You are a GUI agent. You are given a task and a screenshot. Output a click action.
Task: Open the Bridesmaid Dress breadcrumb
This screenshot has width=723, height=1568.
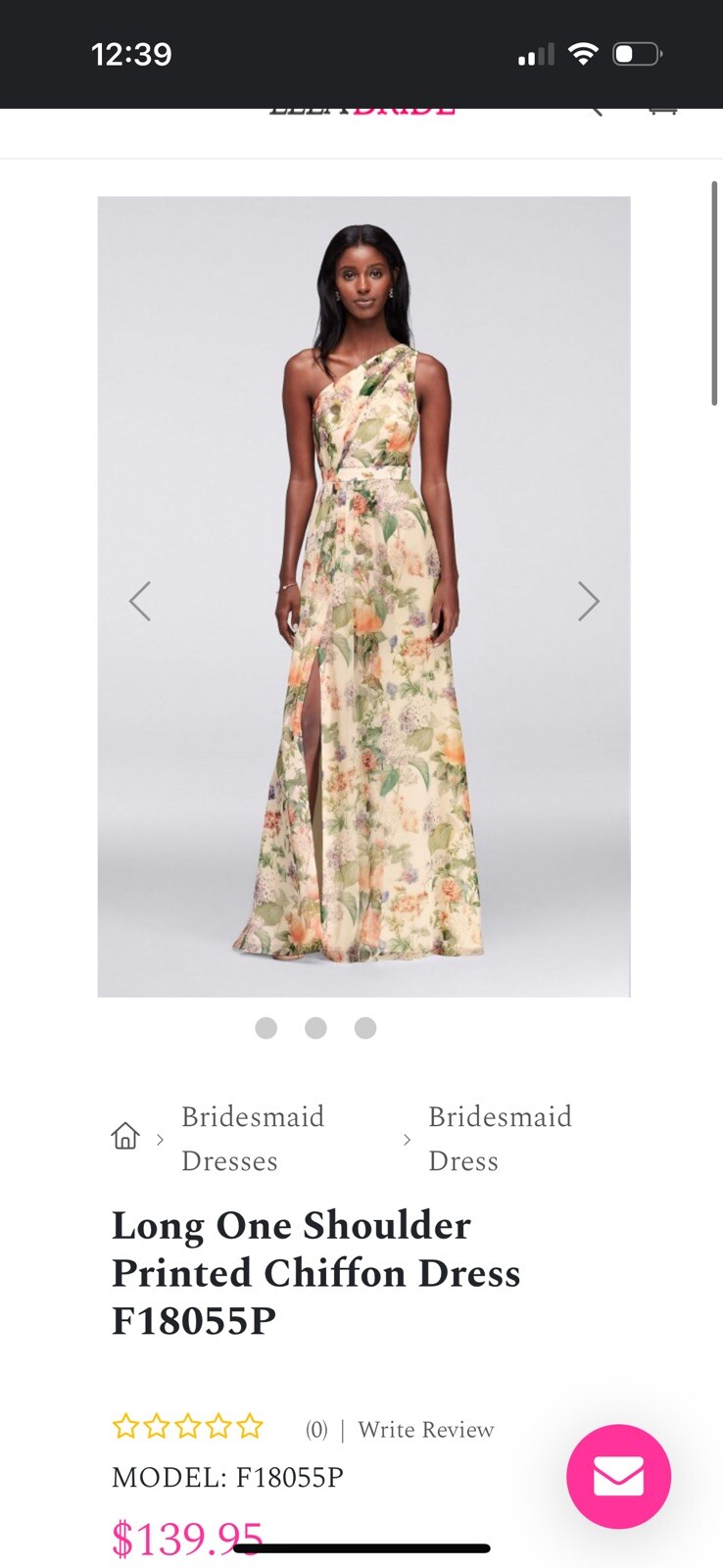point(499,1139)
